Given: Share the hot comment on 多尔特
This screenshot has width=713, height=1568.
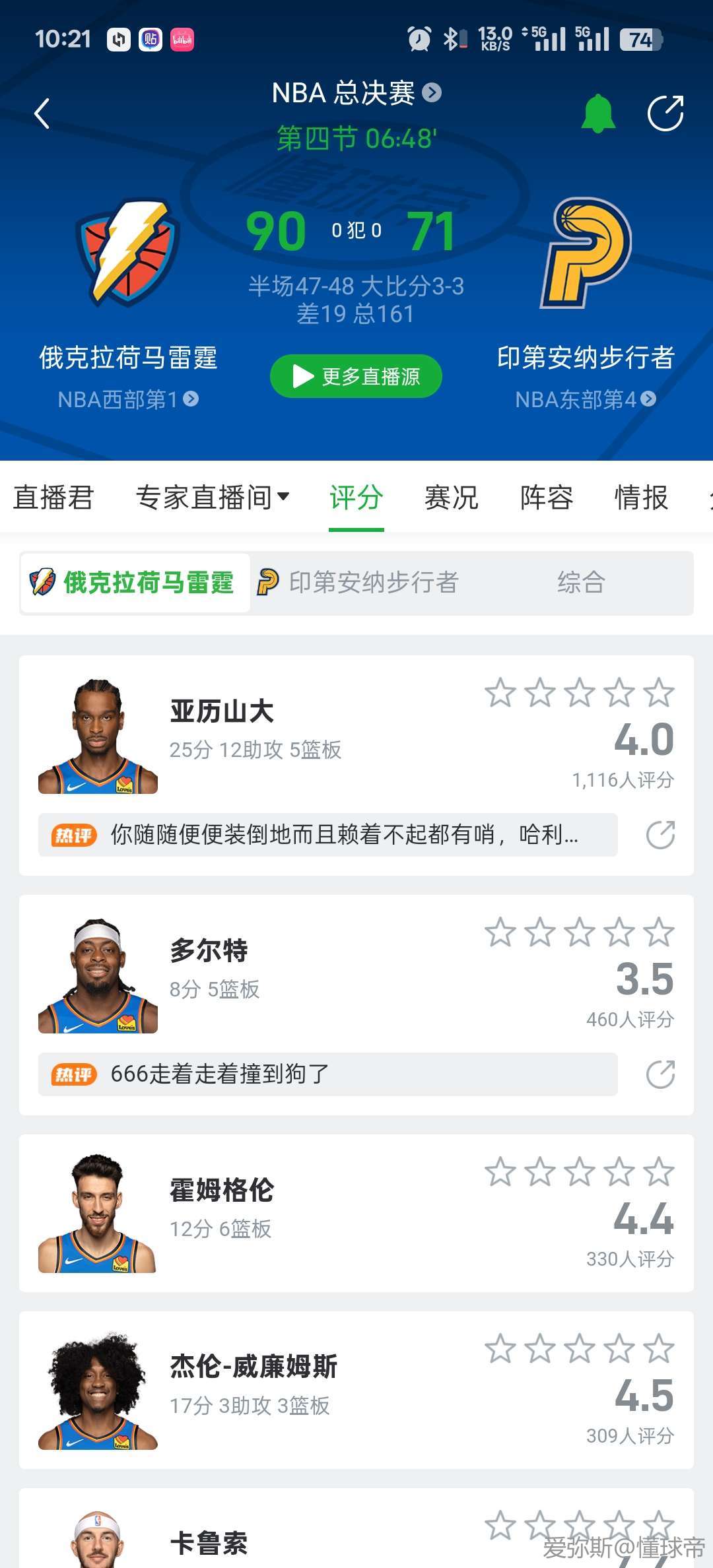Looking at the screenshot, I should [x=660, y=1074].
